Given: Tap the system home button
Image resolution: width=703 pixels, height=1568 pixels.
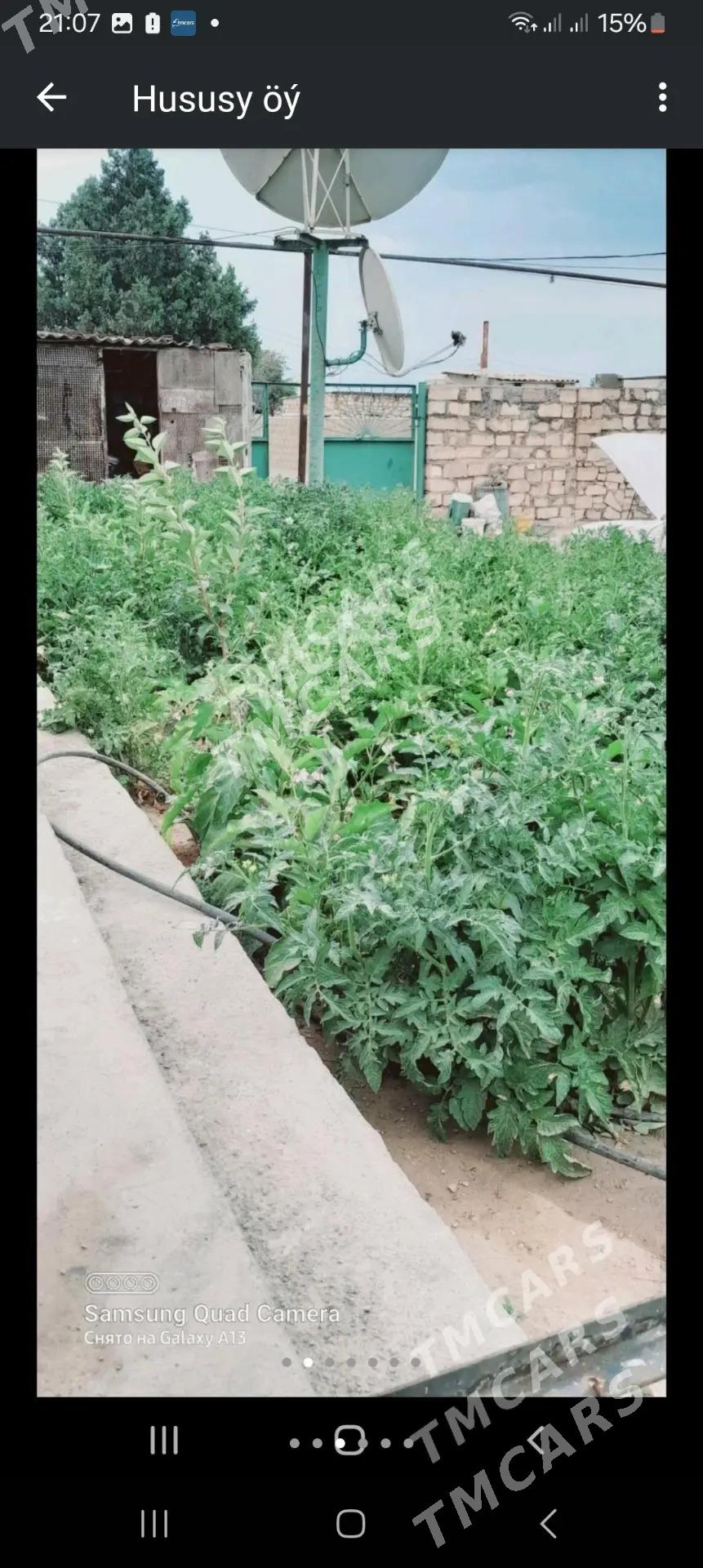Looking at the screenshot, I should 350,1523.
